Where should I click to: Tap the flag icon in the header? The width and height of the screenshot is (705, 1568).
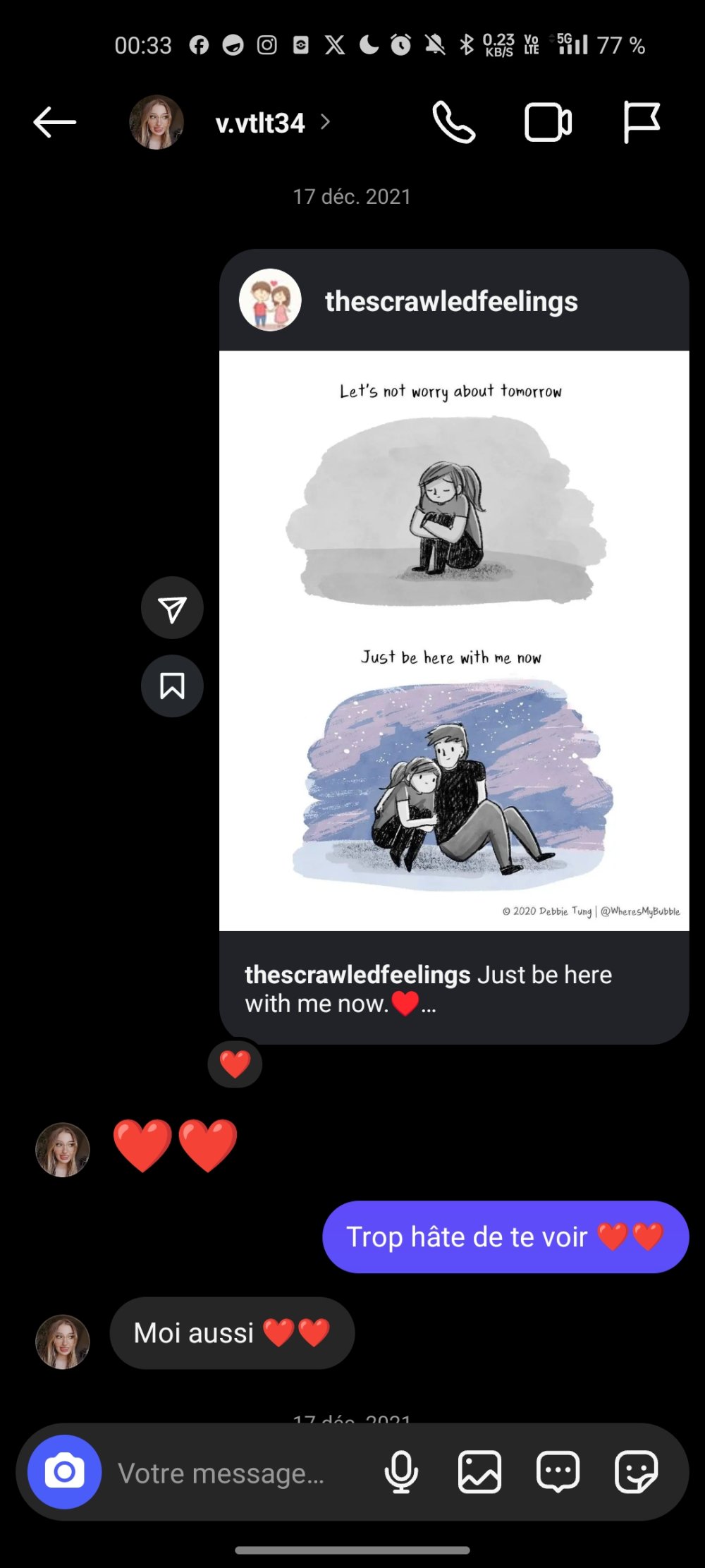(641, 123)
